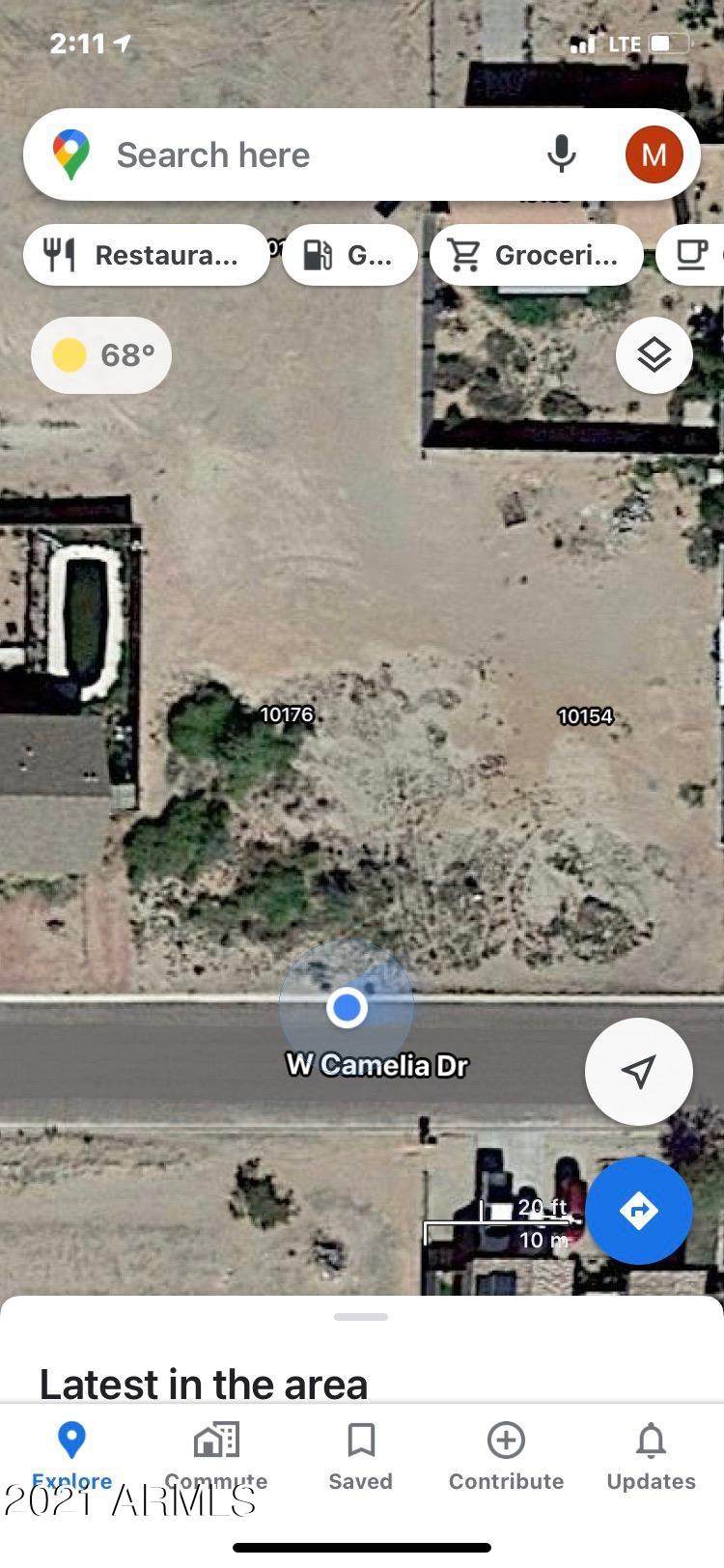Image resolution: width=724 pixels, height=1568 pixels.
Task: Select the Gas category chip
Action: (349, 255)
